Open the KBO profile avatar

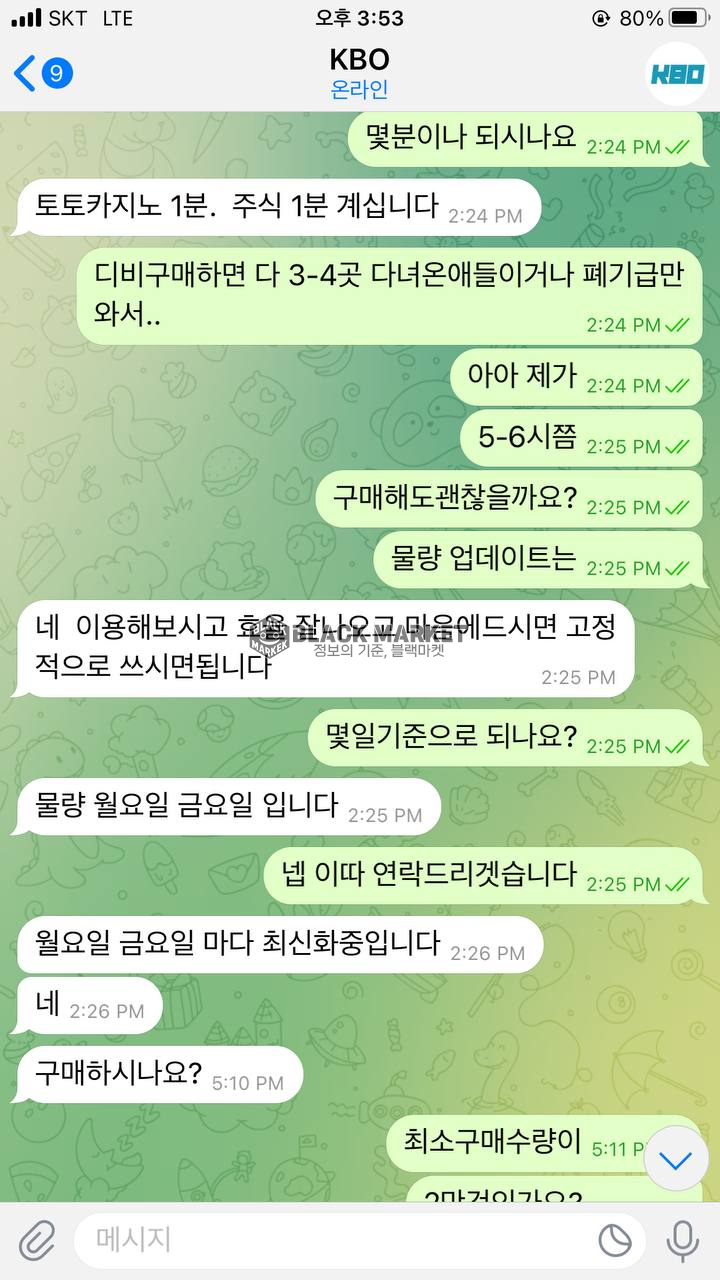[x=677, y=74]
